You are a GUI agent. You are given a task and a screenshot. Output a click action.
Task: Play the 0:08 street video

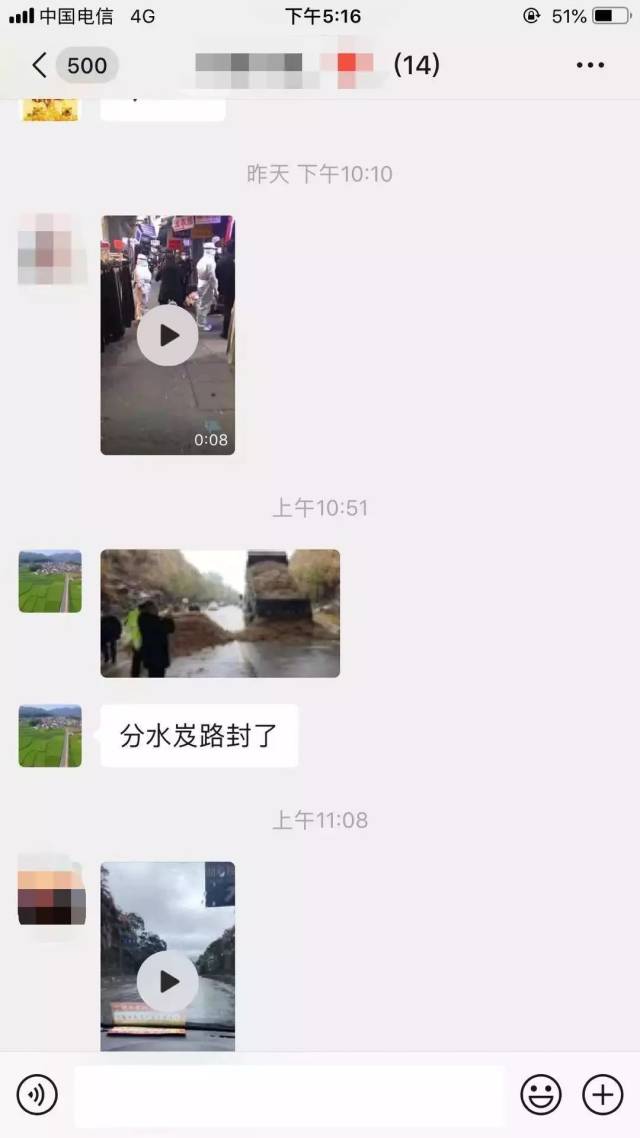click(x=168, y=336)
